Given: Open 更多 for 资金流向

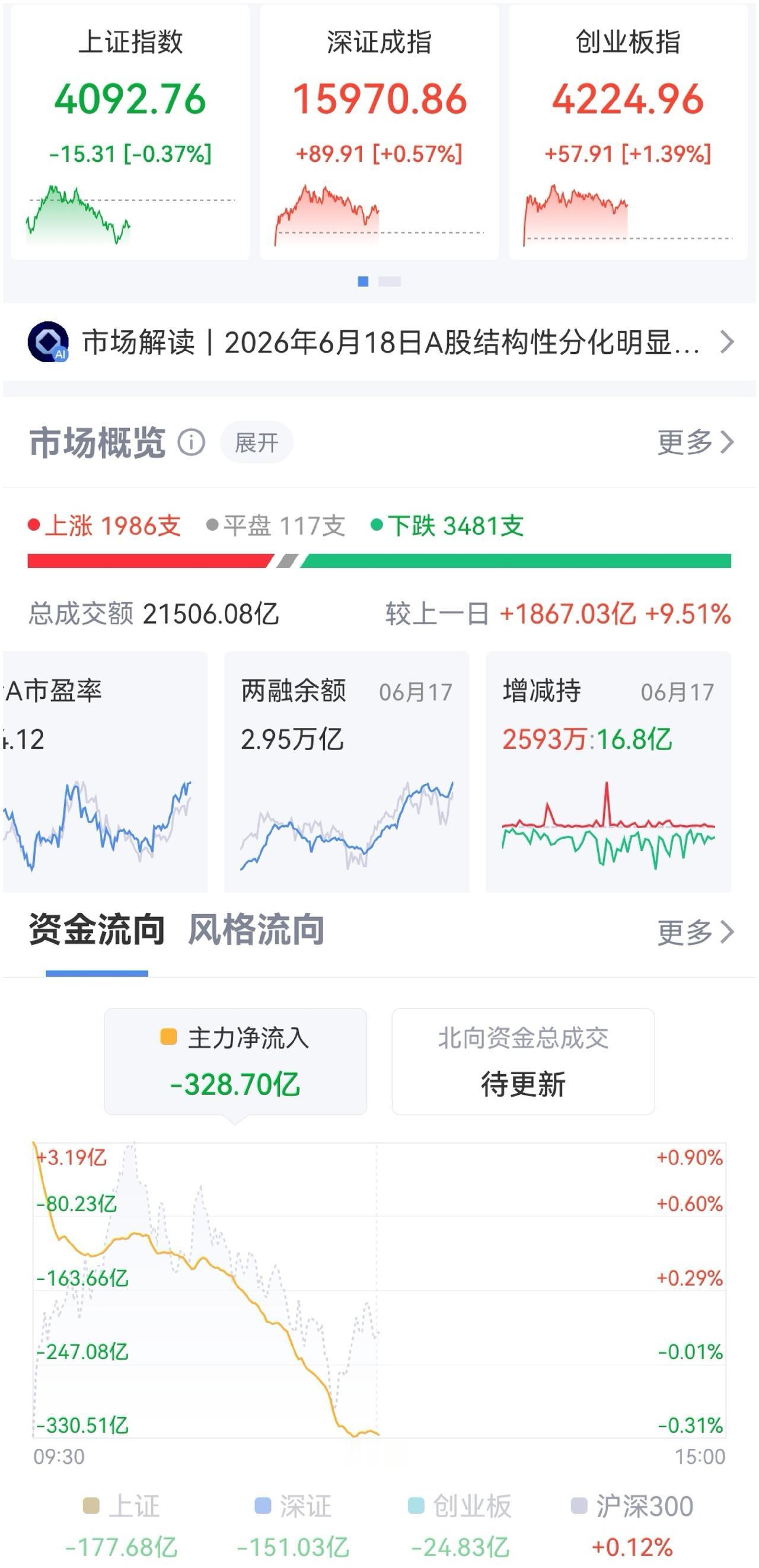Looking at the screenshot, I should pos(696,932).
